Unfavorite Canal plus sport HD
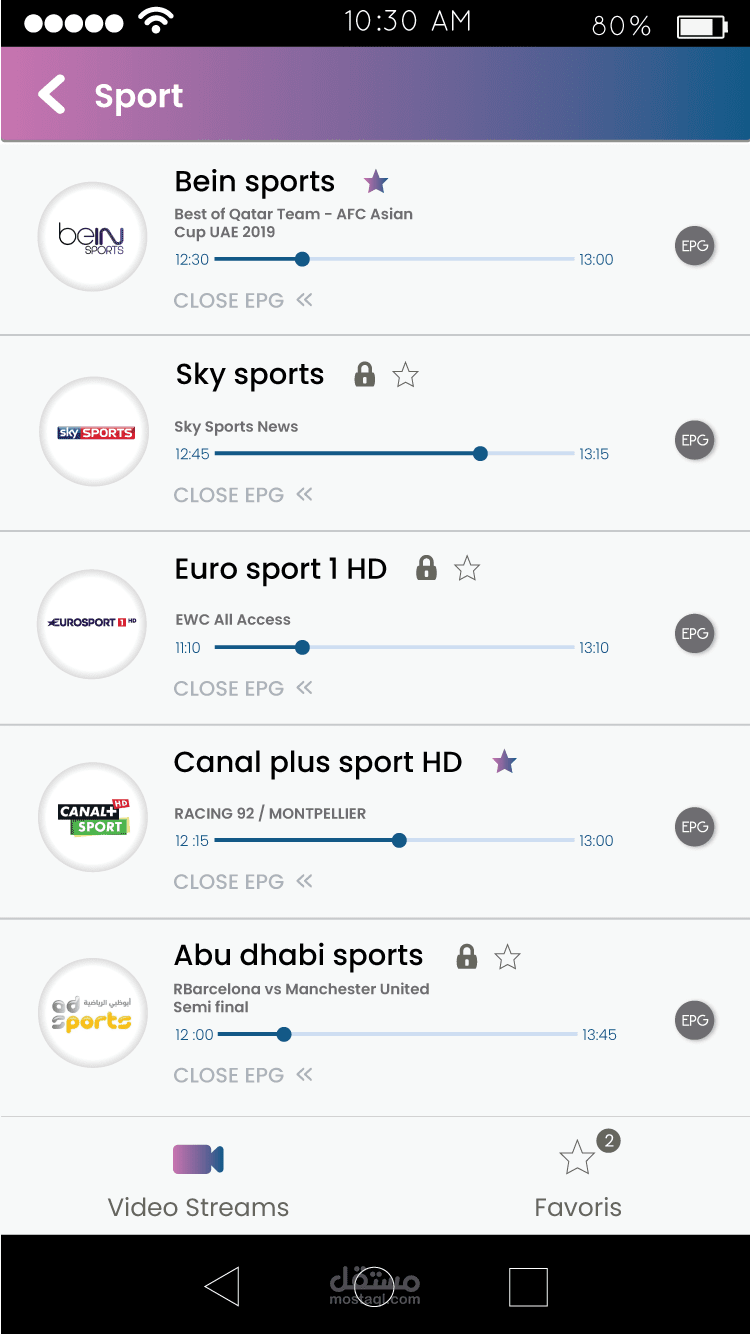Screen dimensions: 750x1334 coord(505,762)
